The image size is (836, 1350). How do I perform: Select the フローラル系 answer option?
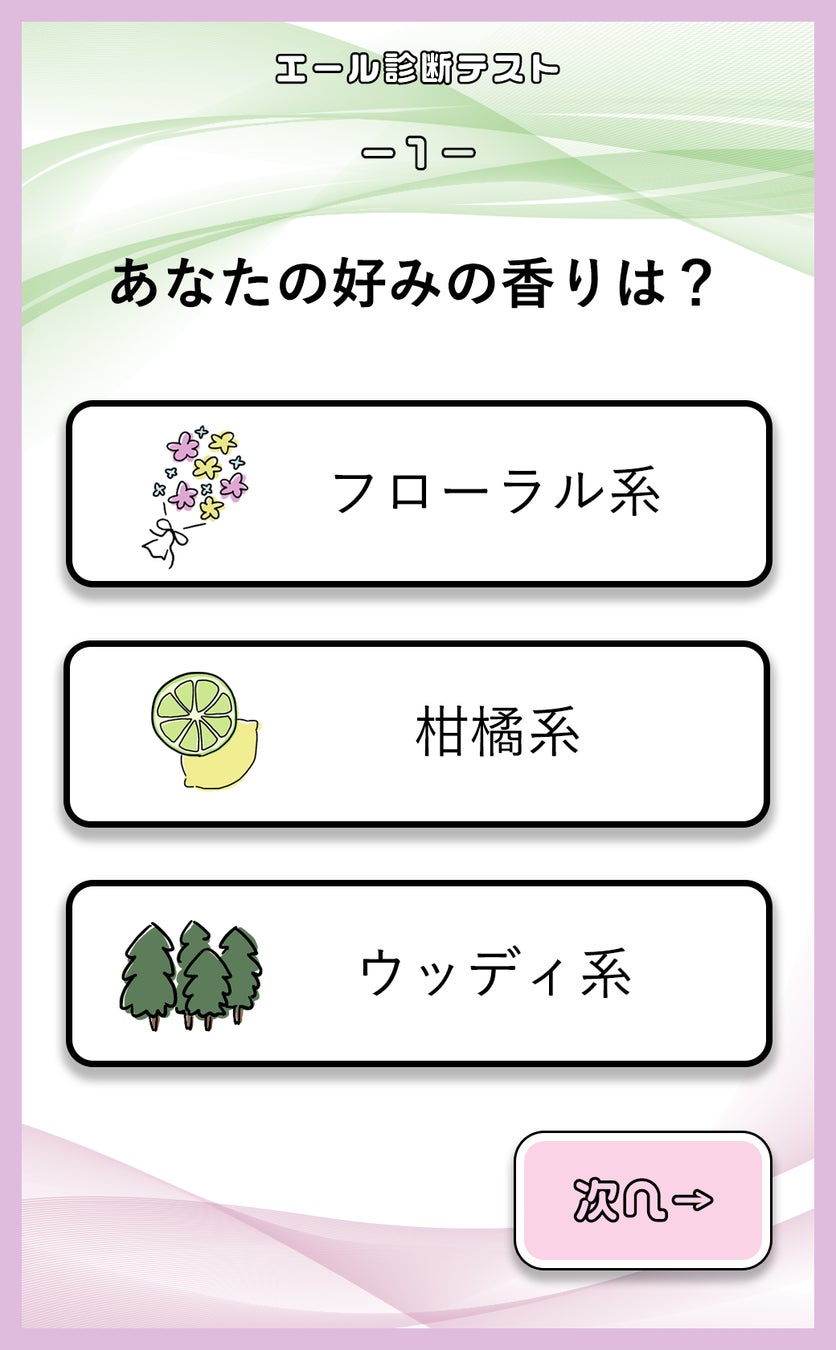[418, 494]
